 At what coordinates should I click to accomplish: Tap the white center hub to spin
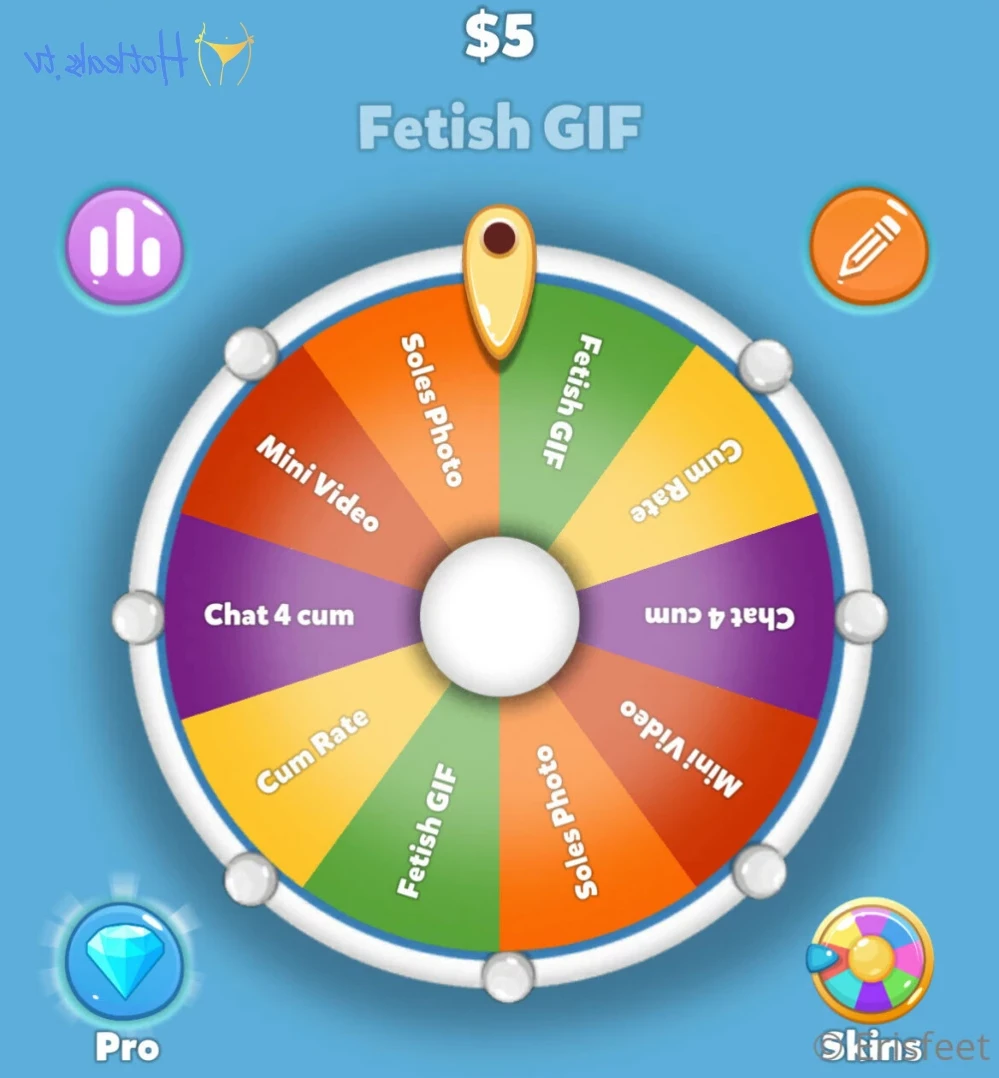coord(499,616)
